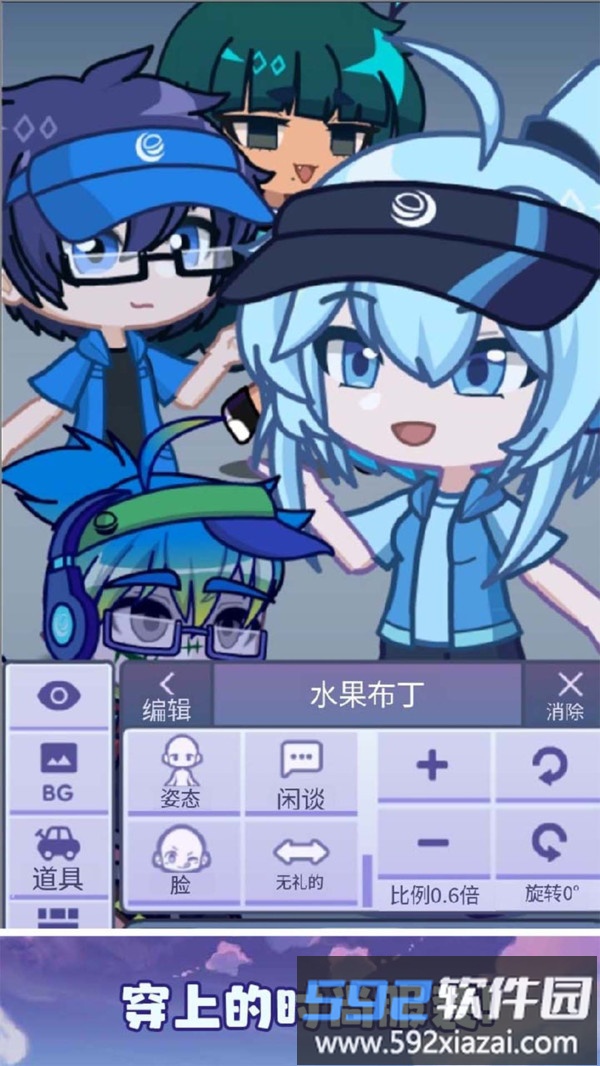The width and height of the screenshot is (600, 1066).
Task: Rotate the character clockwise
Action: point(548,767)
